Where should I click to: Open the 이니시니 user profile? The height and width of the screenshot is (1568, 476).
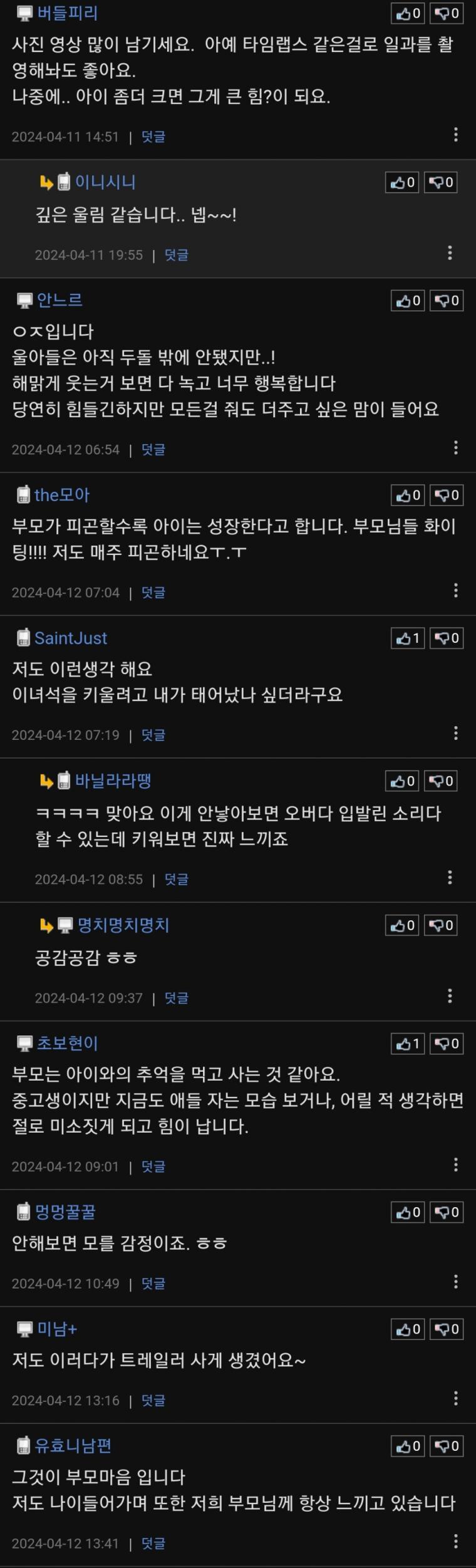[x=105, y=182]
